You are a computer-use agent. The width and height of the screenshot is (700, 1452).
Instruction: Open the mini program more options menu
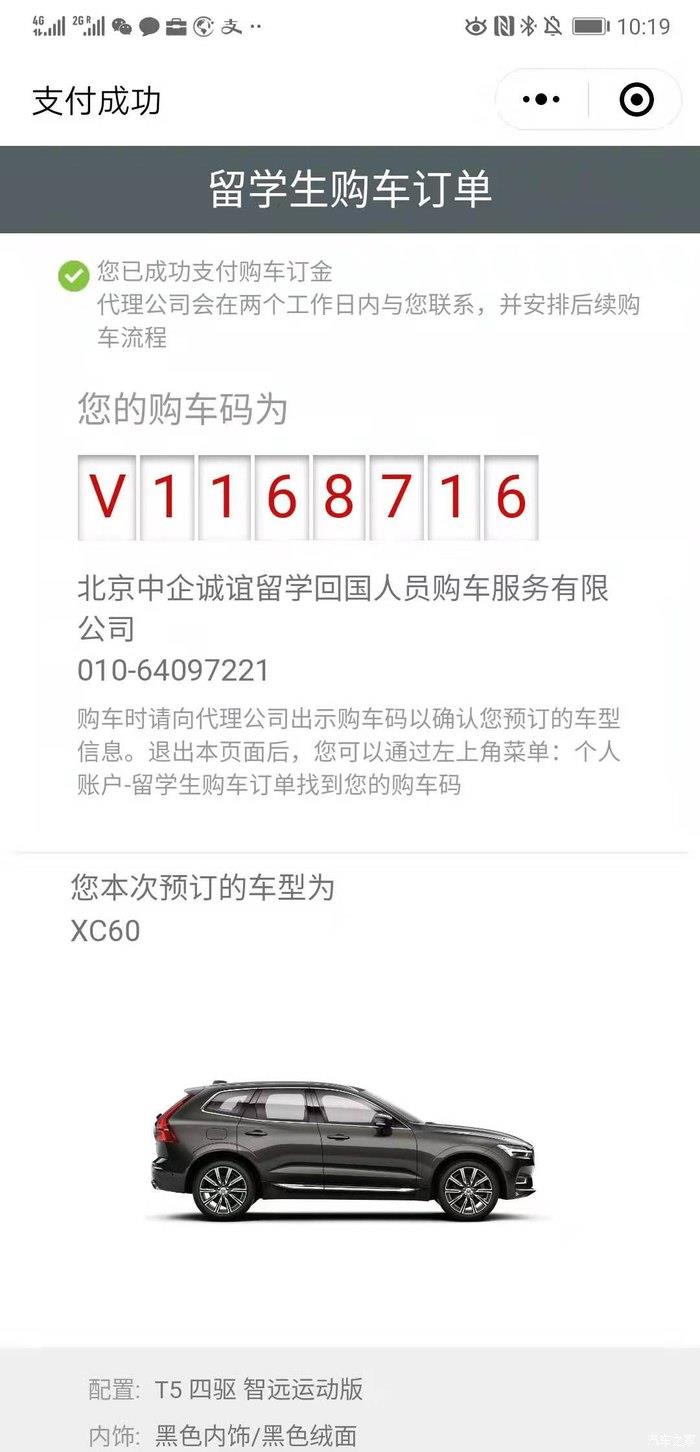[x=542, y=99]
